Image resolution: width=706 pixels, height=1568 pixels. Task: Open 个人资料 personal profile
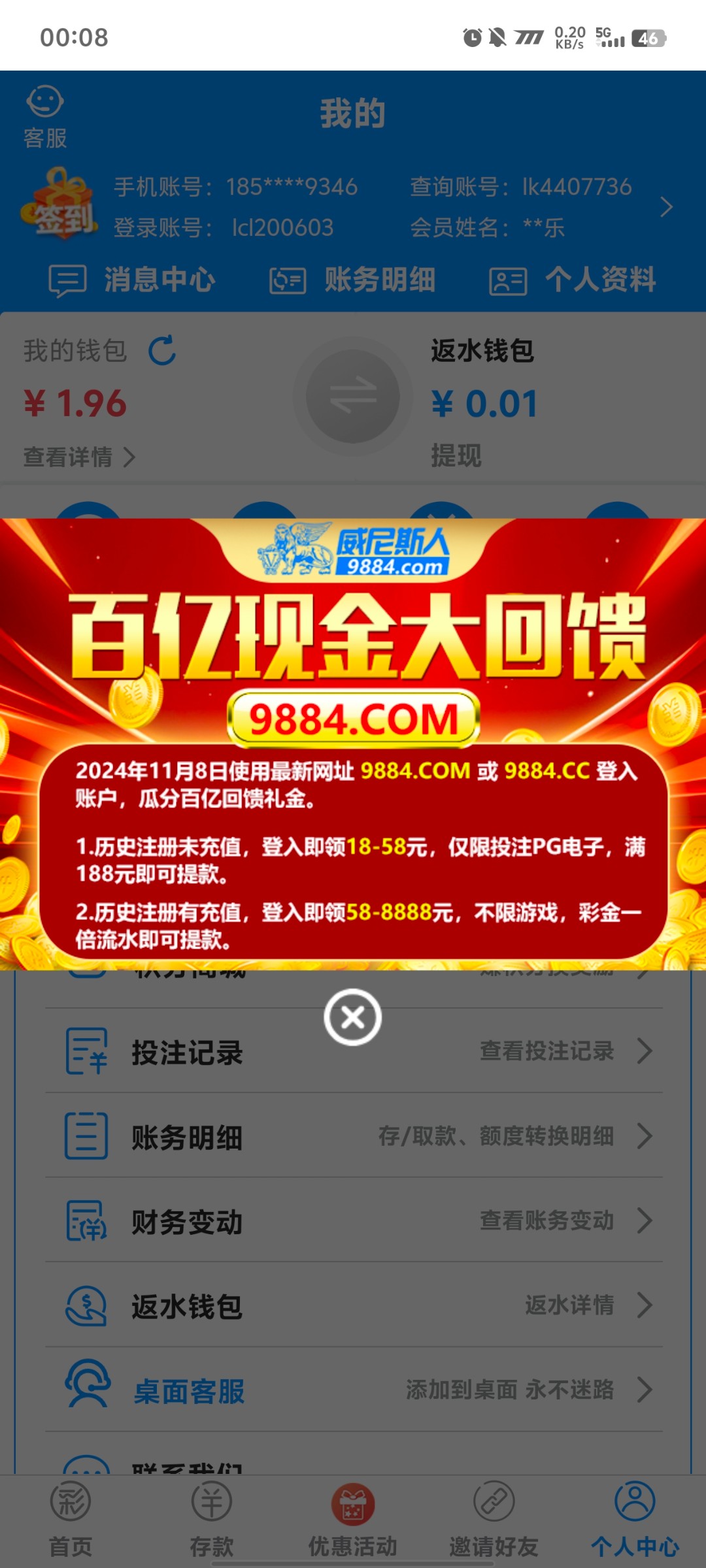573,280
